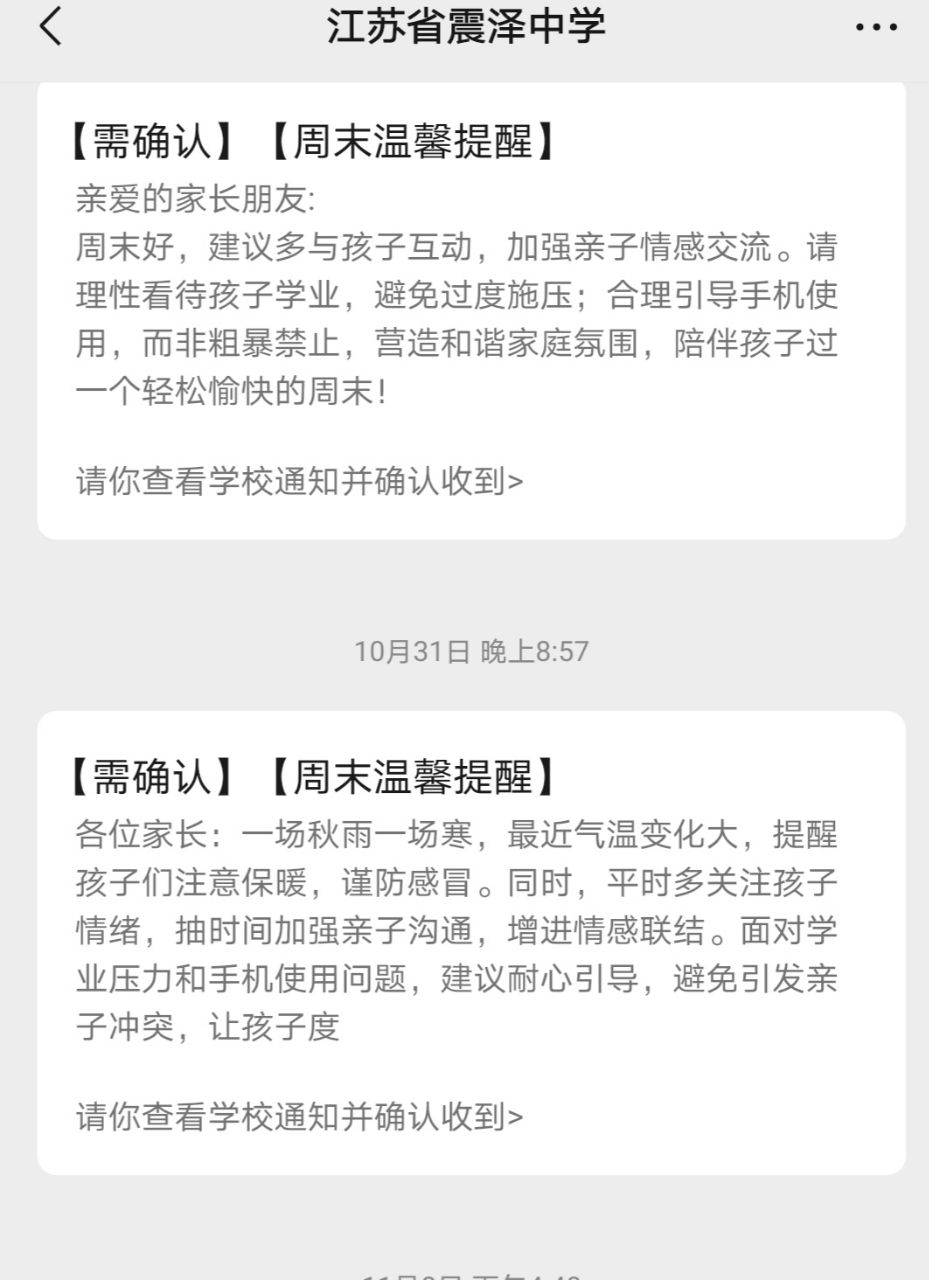The width and height of the screenshot is (929, 1280).
Task: Go back from 江苏省震泽中学 chat
Action: pyautogui.click(x=50, y=28)
